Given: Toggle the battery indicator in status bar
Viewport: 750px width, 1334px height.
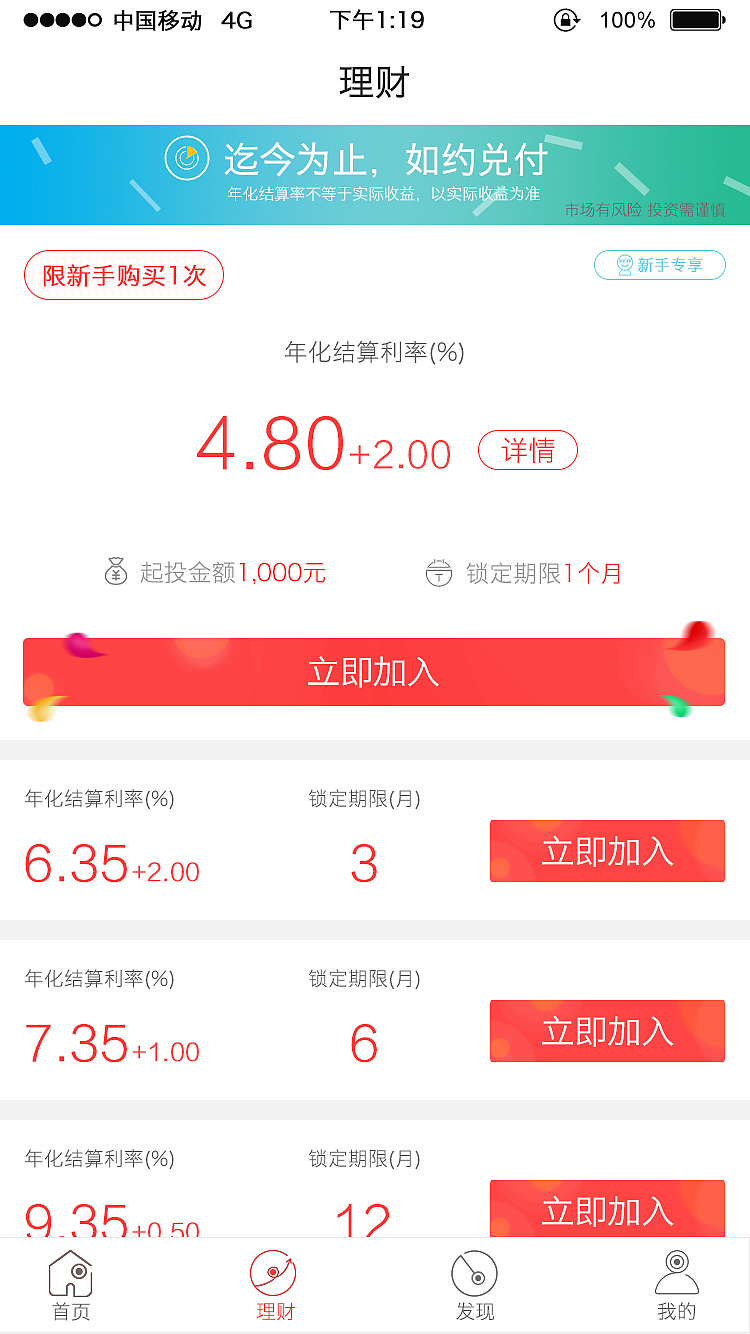Looking at the screenshot, I should click(x=698, y=19).
